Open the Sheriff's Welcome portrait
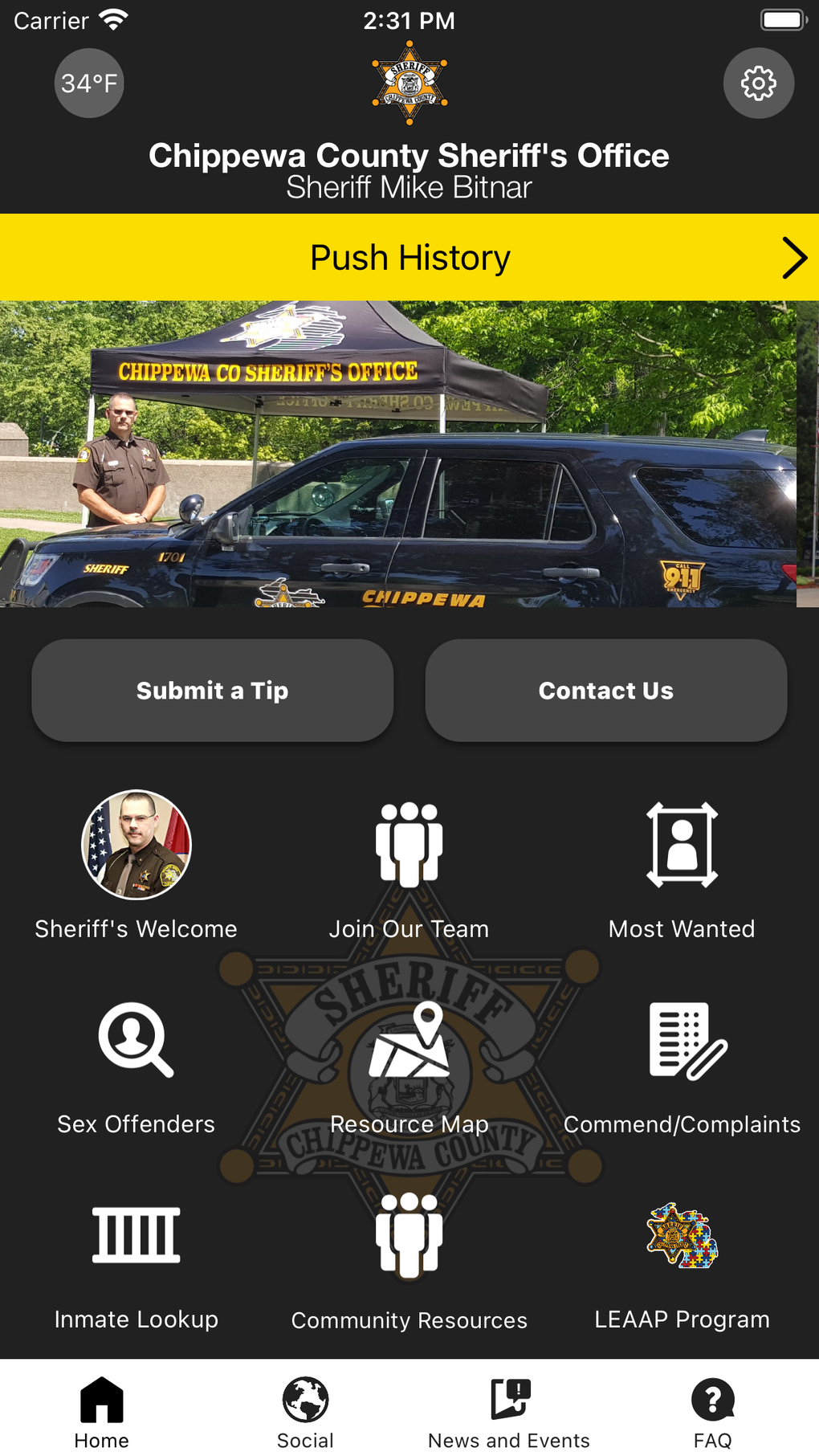Screen dimensions: 819x1456 (x=136, y=845)
